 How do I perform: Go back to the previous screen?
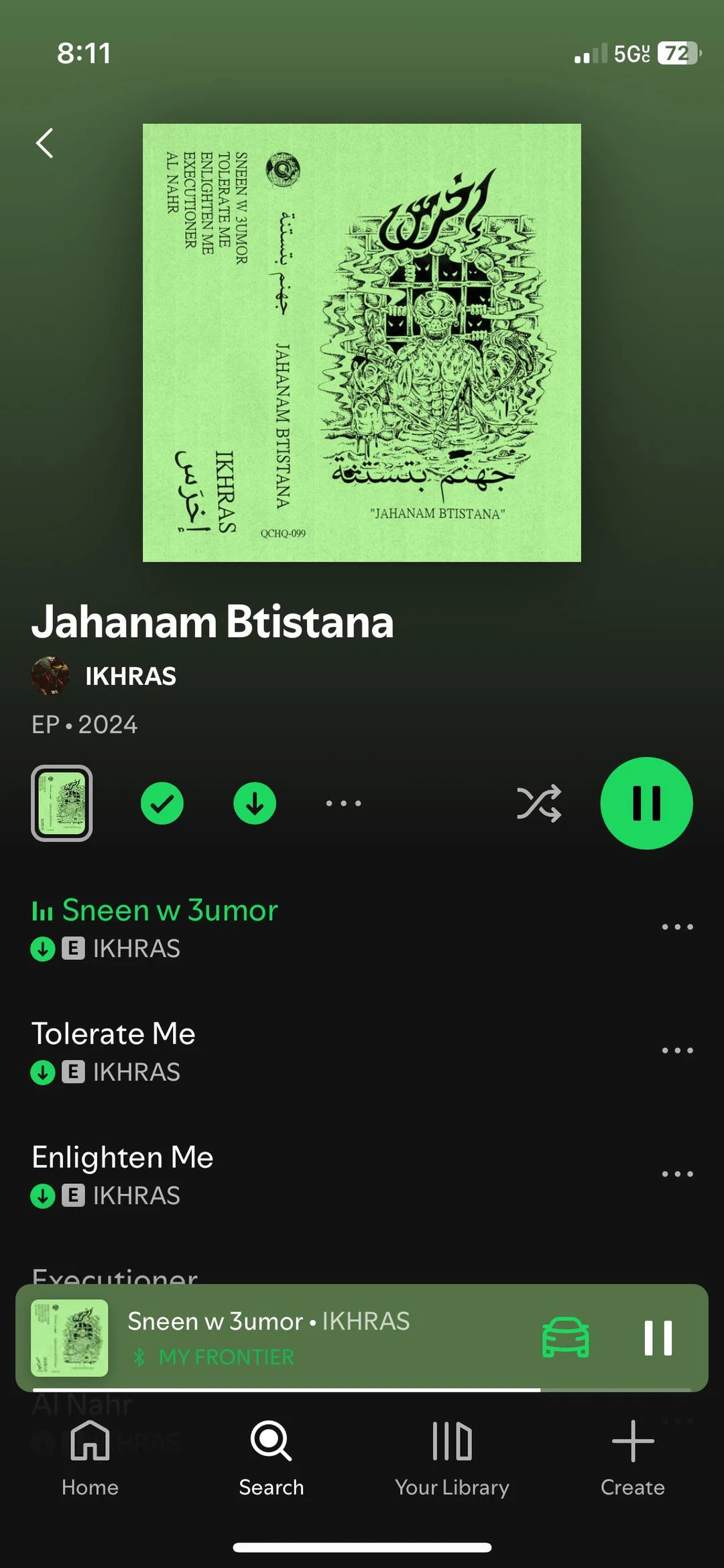(x=45, y=143)
